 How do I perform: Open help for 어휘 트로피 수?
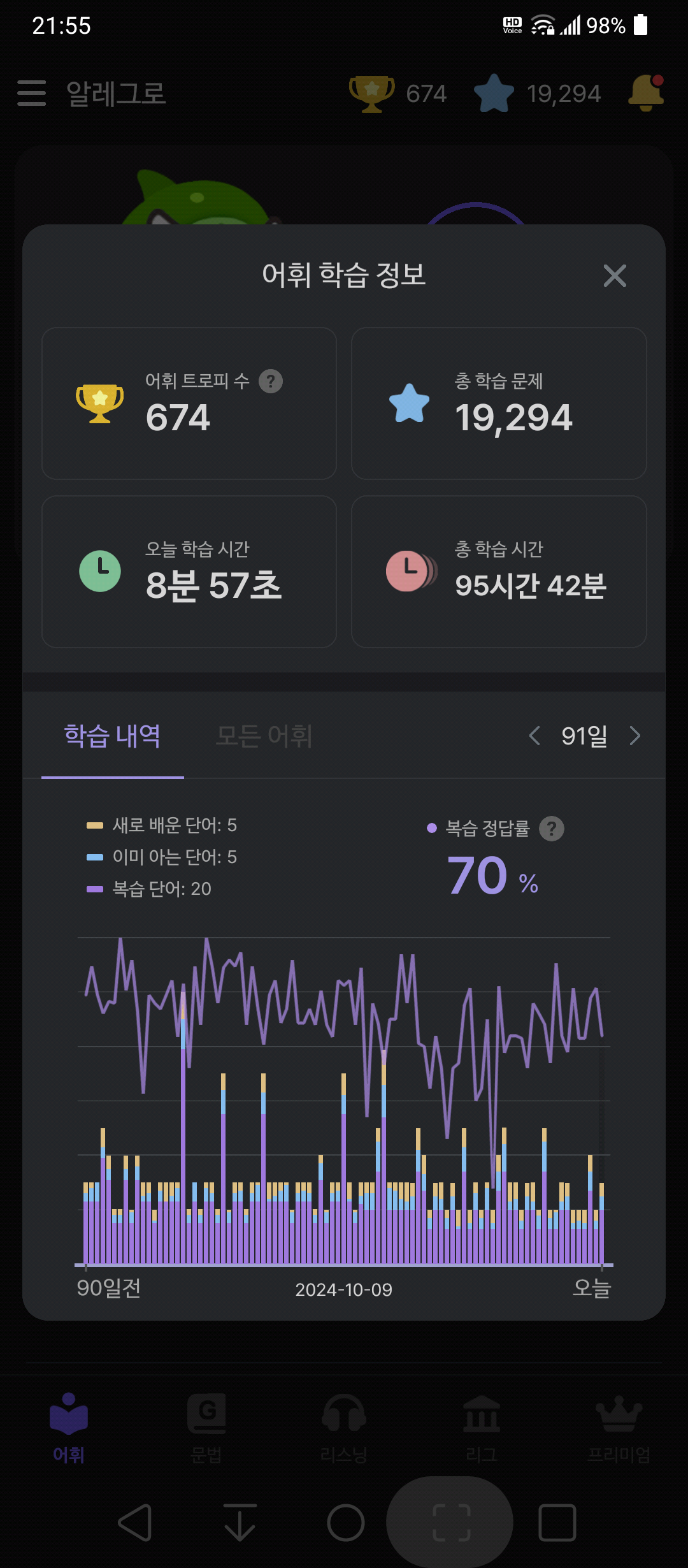point(271,381)
